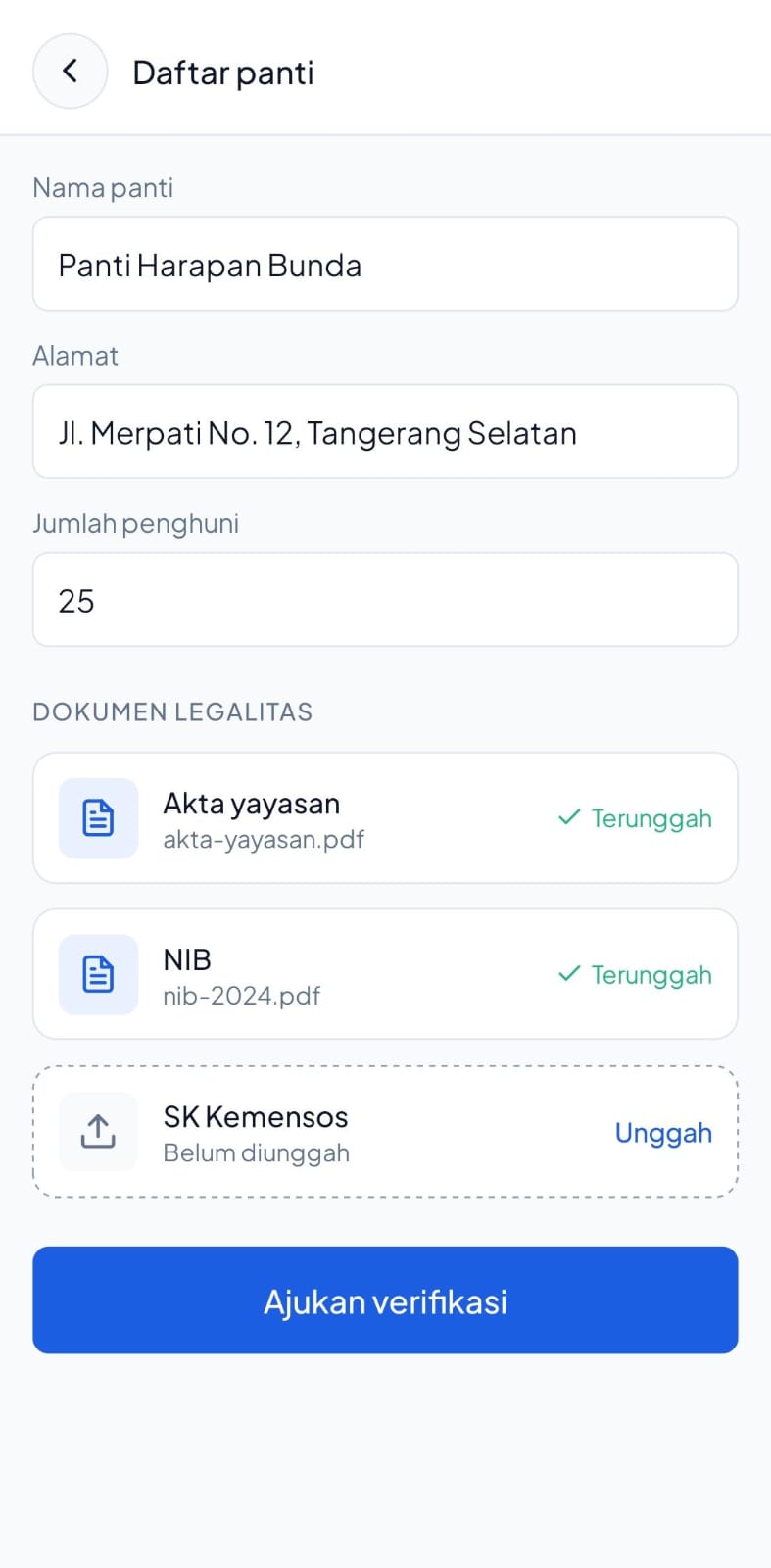
Task: Tap the Alamat address field
Action: click(385, 431)
